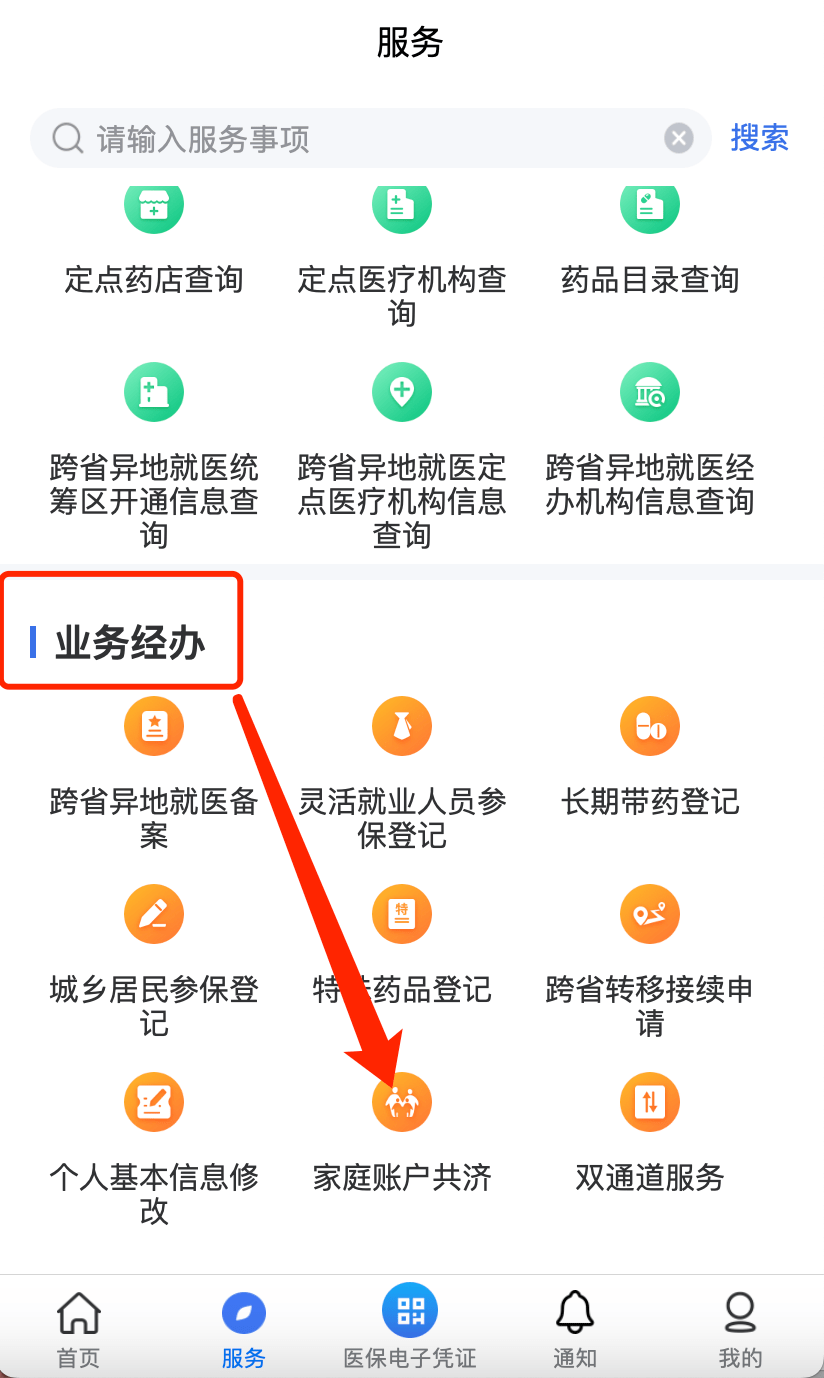This screenshot has height=1378, width=824.
Task: Open the 特殊药品登记 icon
Action: 401,913
